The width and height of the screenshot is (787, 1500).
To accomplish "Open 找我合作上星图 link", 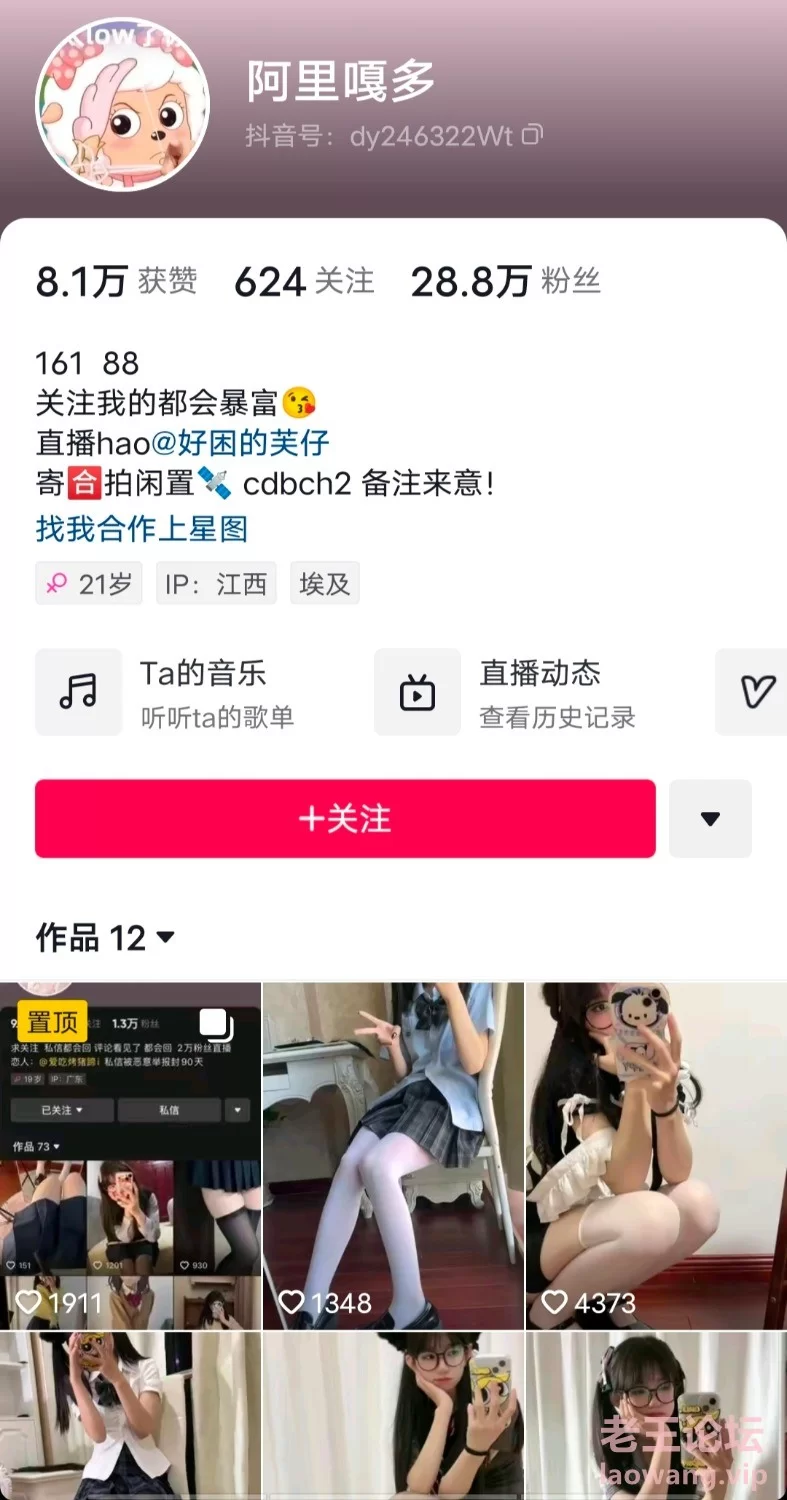I will point(141,528).
